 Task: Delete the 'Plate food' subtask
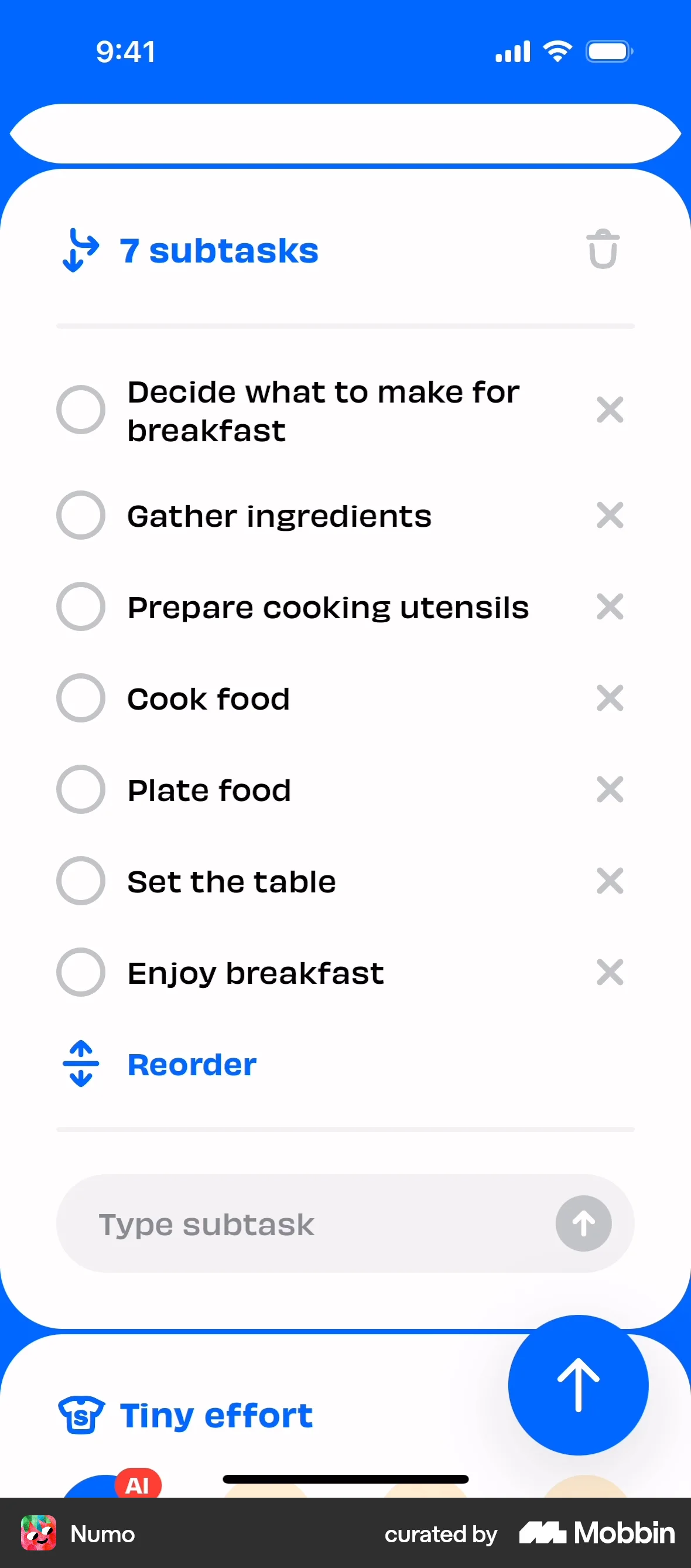coord(610,789)
